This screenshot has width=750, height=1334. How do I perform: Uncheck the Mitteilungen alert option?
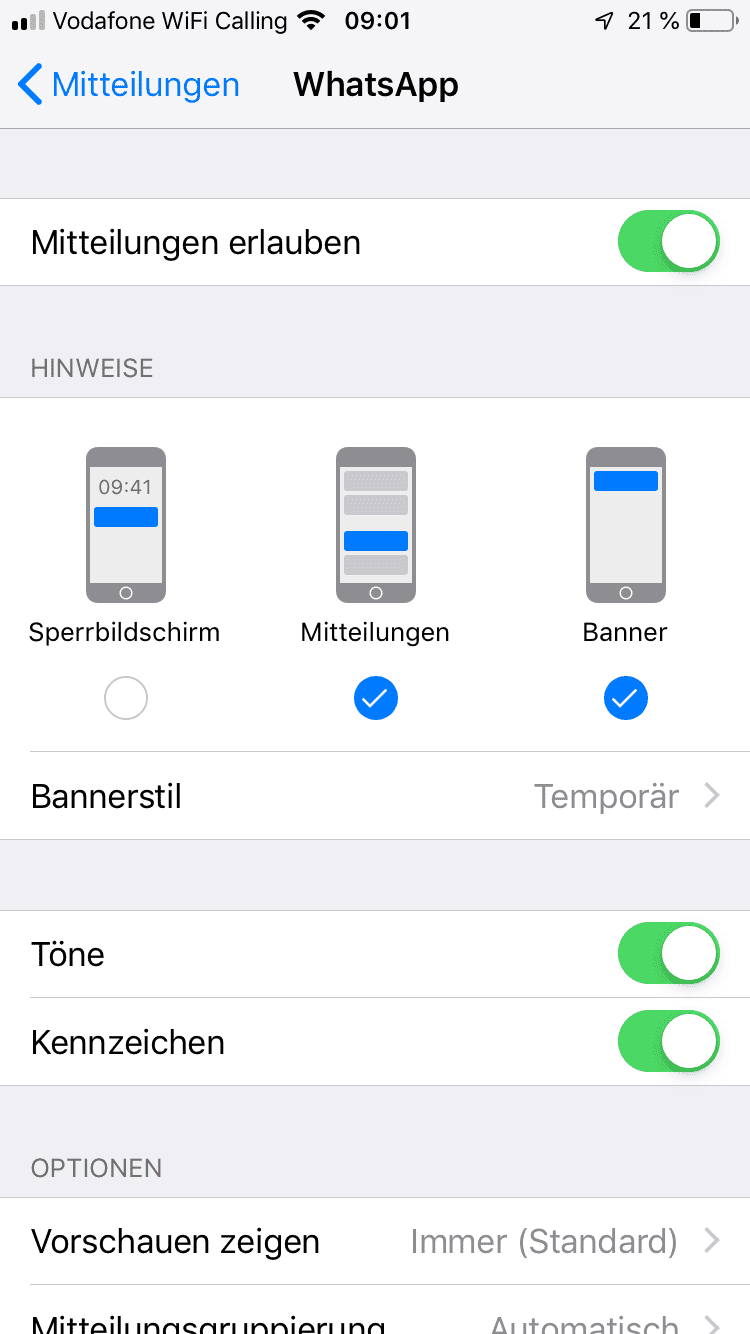point(375,699)
